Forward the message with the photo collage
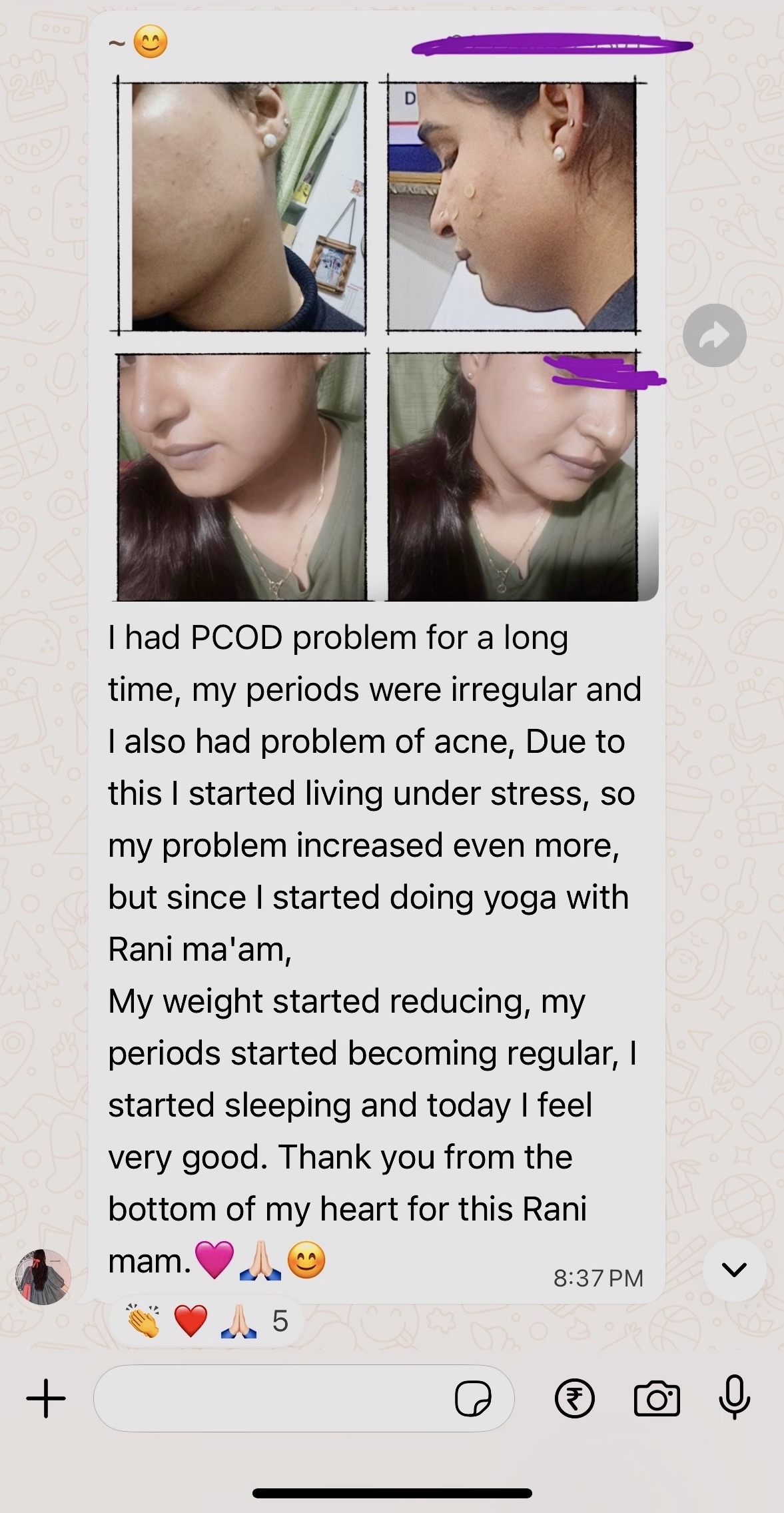Image resolution: width=784 pixels, height=1513 pixels. [x=714, y=335]
